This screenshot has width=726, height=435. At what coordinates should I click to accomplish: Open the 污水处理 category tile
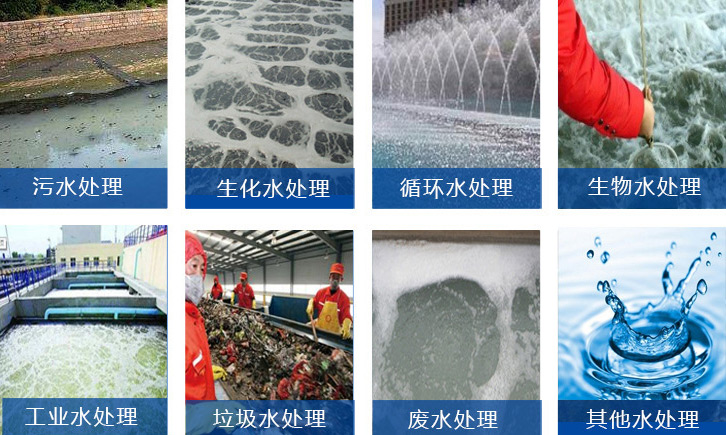[x=83, y=103]
